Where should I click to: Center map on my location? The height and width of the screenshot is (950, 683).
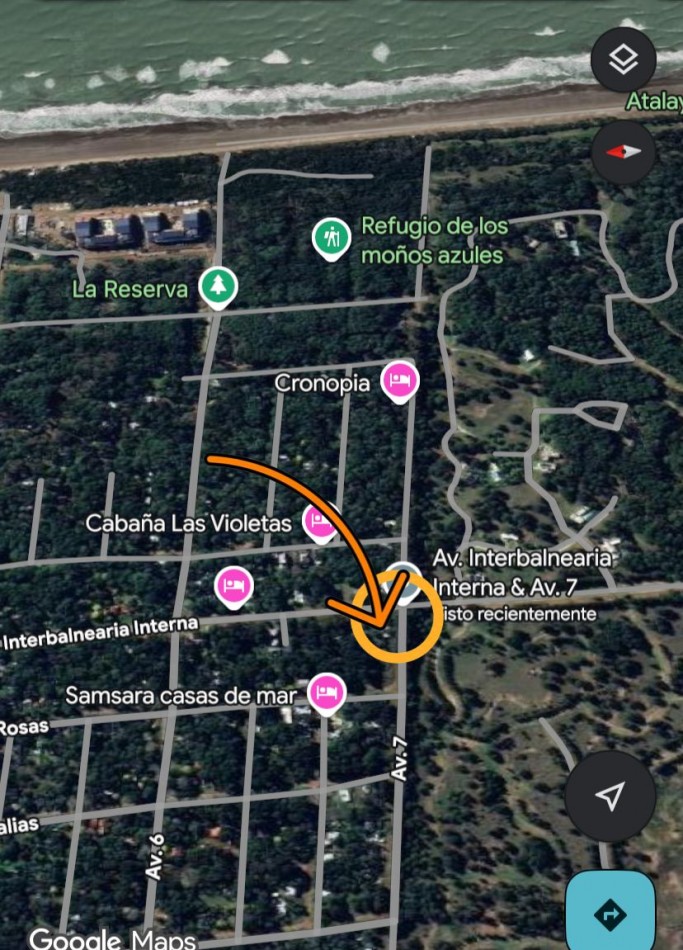tap(609, 796)
